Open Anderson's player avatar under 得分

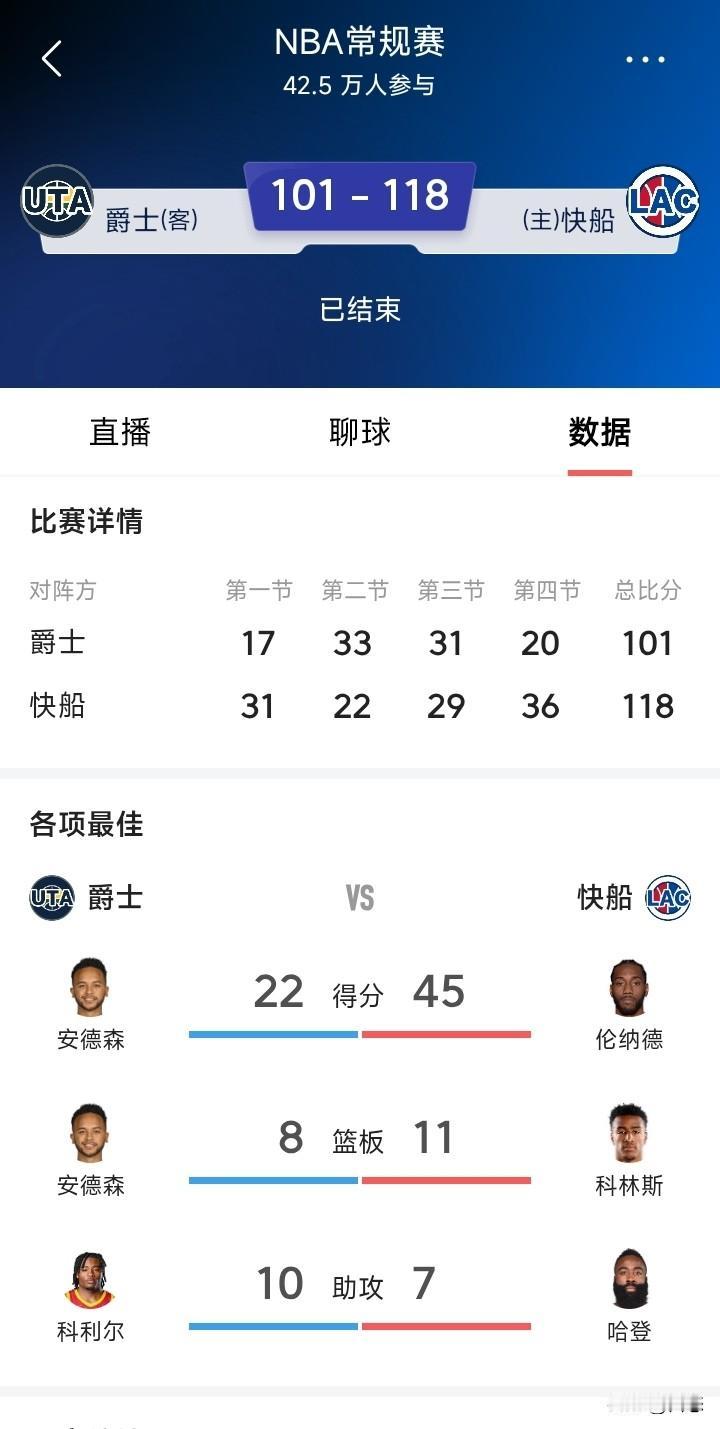click(x=90, y=984)
